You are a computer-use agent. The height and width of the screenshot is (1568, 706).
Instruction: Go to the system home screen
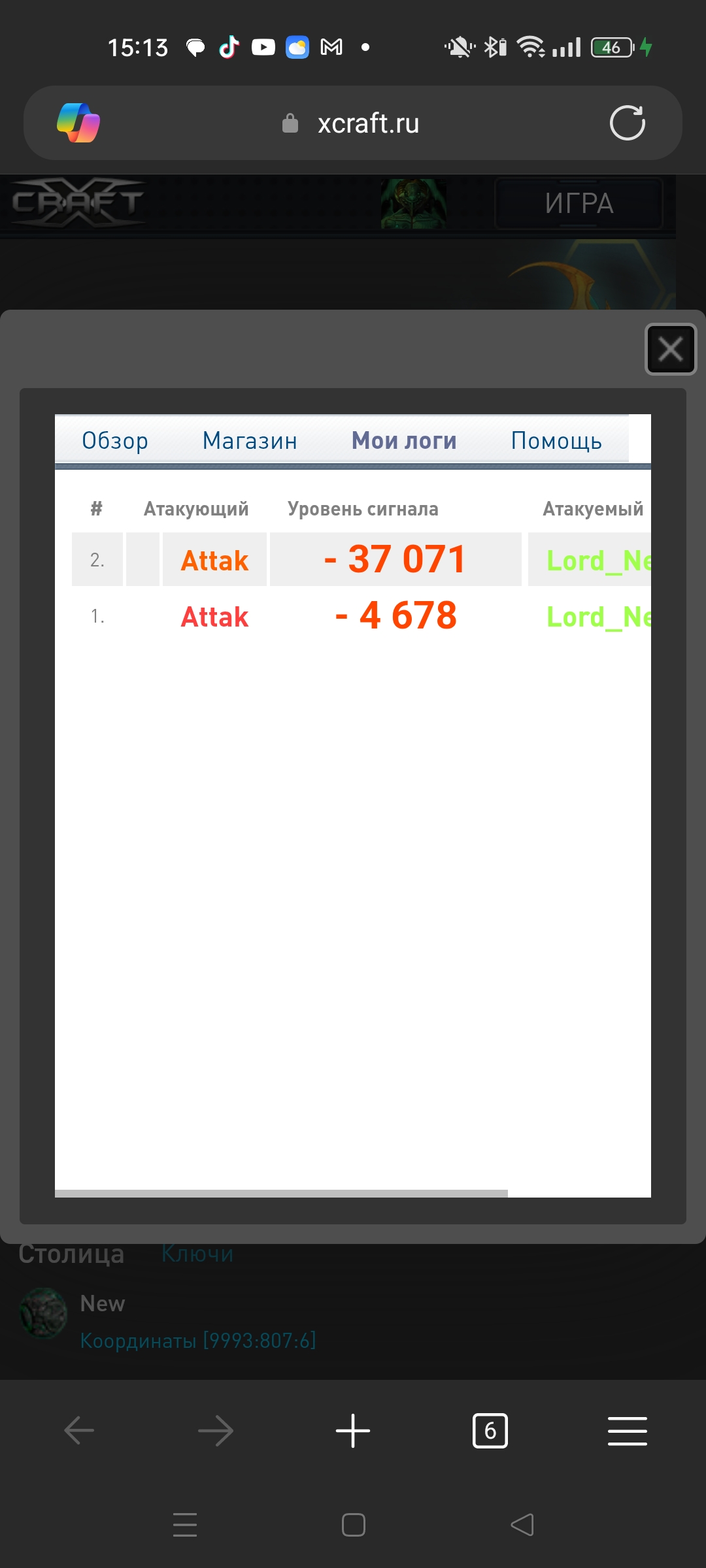pyautogui.click(x=353, y=1525)
